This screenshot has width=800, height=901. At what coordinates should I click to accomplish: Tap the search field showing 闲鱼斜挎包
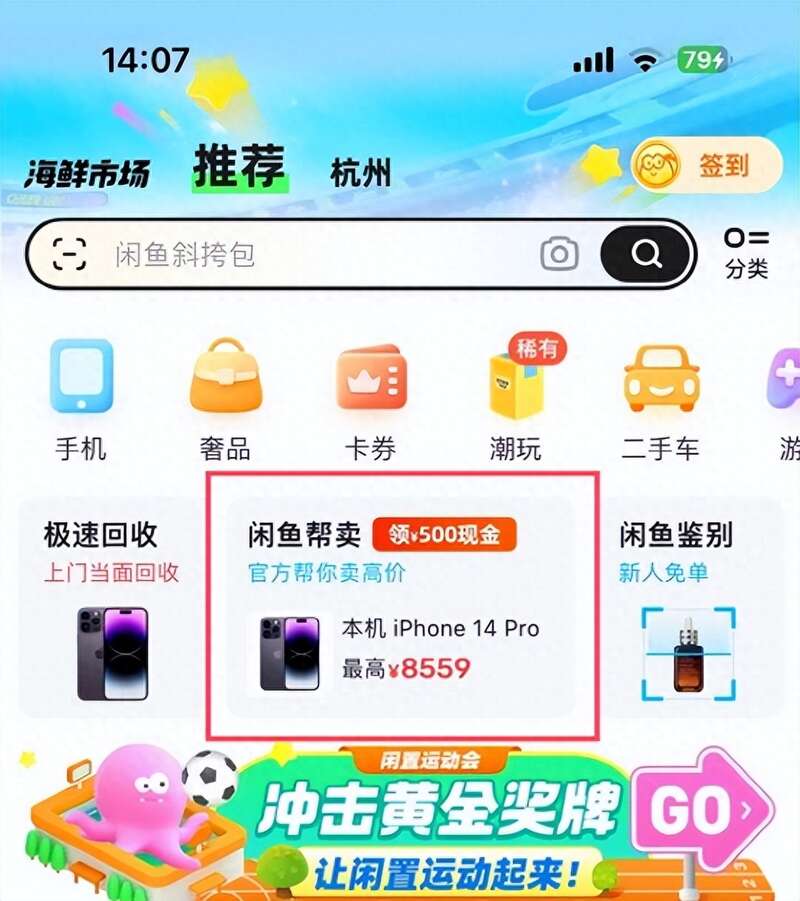300,255
